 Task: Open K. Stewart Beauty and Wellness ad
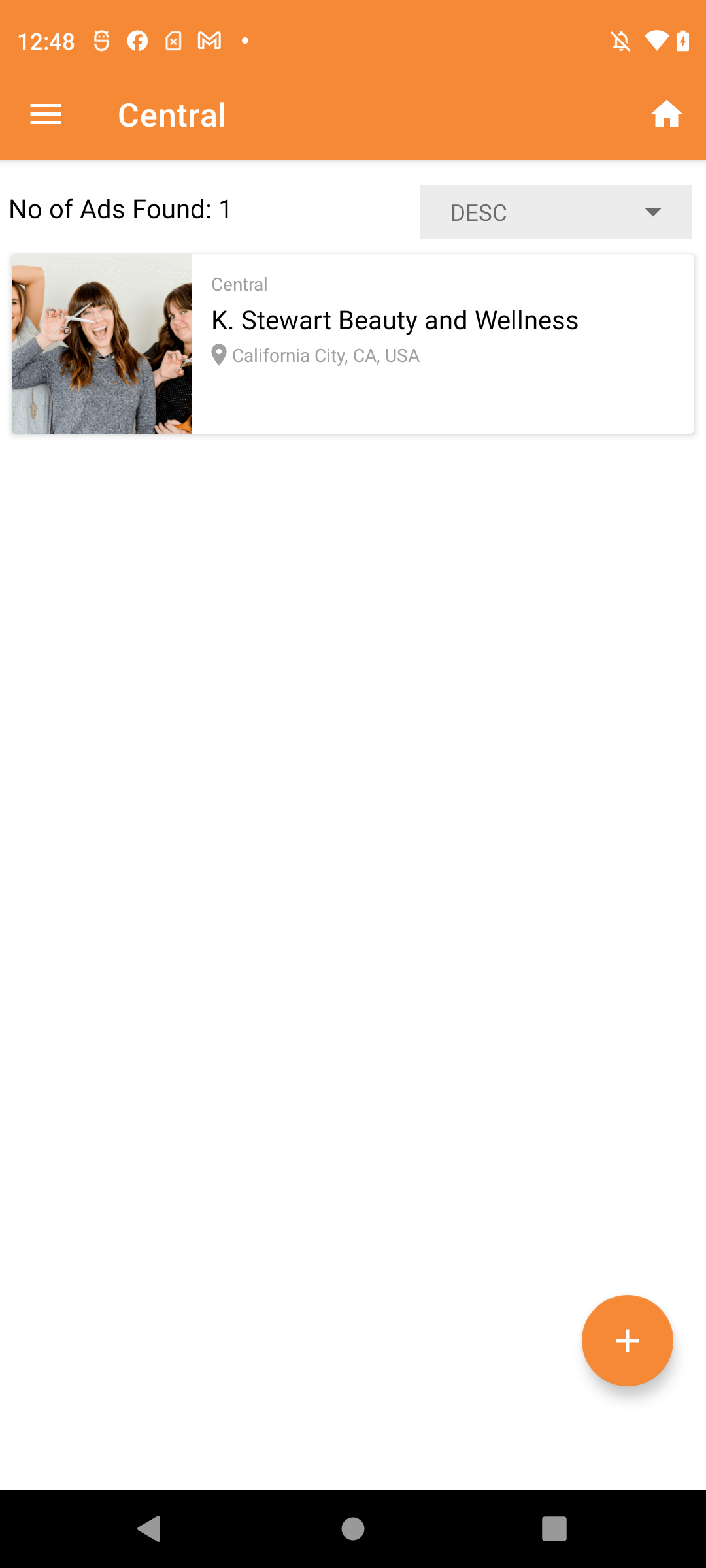[353, 344]
